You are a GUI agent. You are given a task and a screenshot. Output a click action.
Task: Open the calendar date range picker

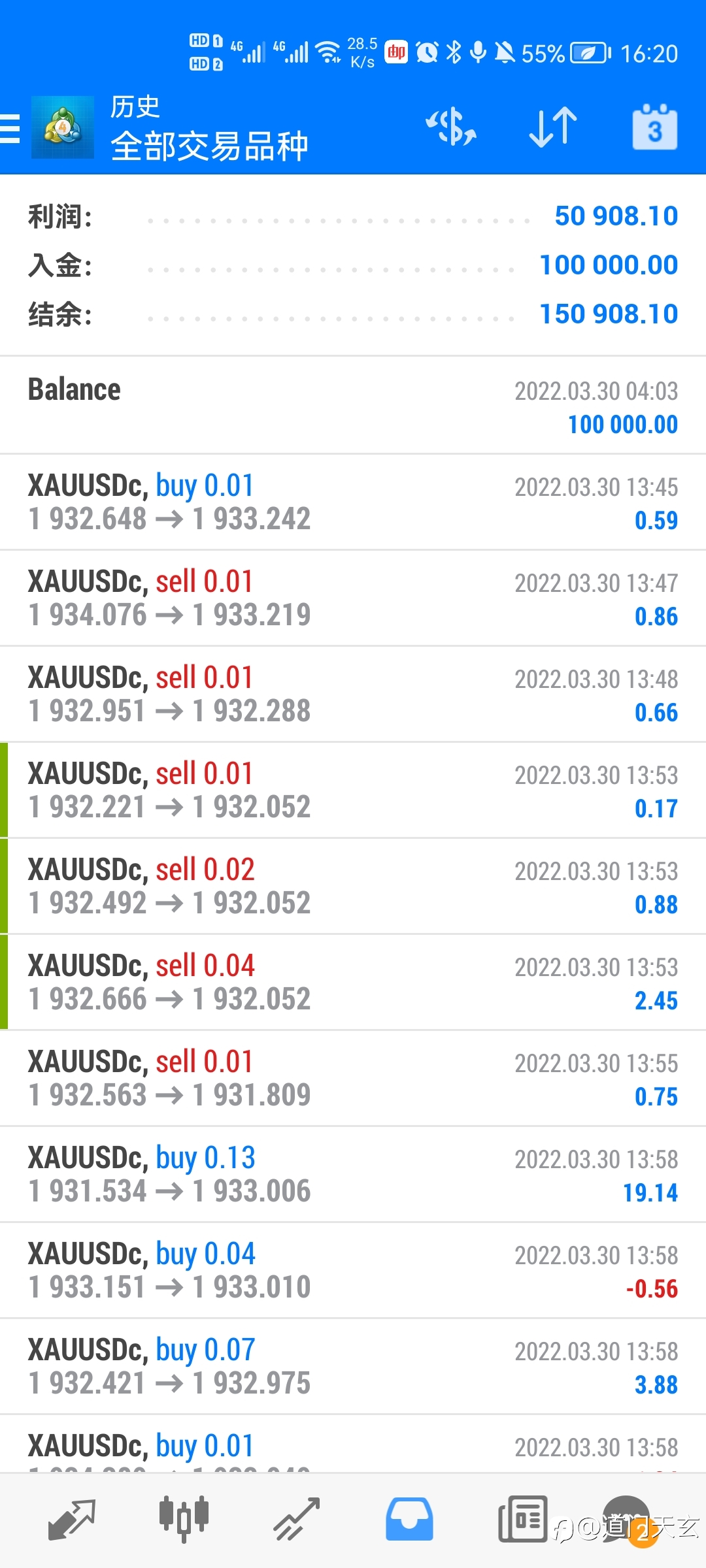pyautogui.click(x=654, y=127)
